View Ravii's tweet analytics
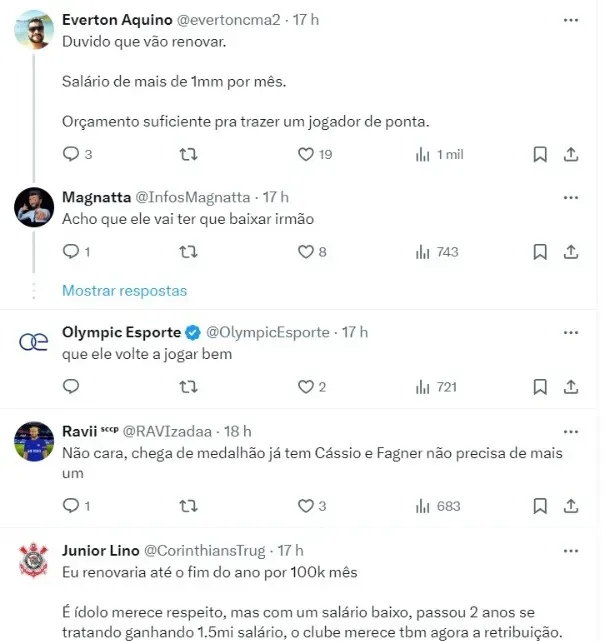 click(437, 507)
